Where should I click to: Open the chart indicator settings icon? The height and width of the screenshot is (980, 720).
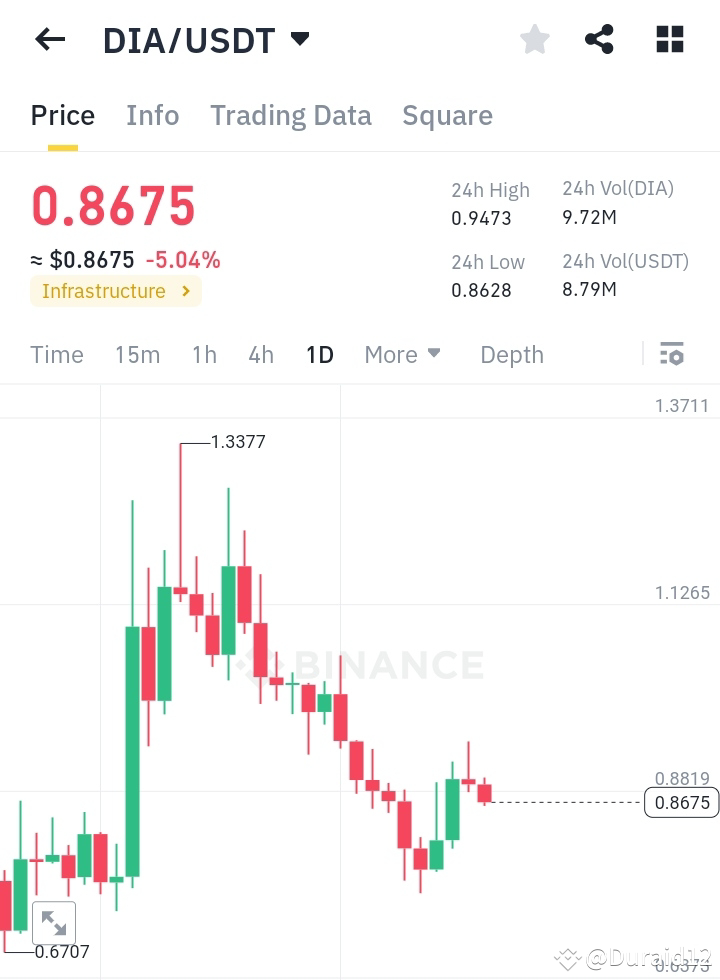tap(672, 354)
